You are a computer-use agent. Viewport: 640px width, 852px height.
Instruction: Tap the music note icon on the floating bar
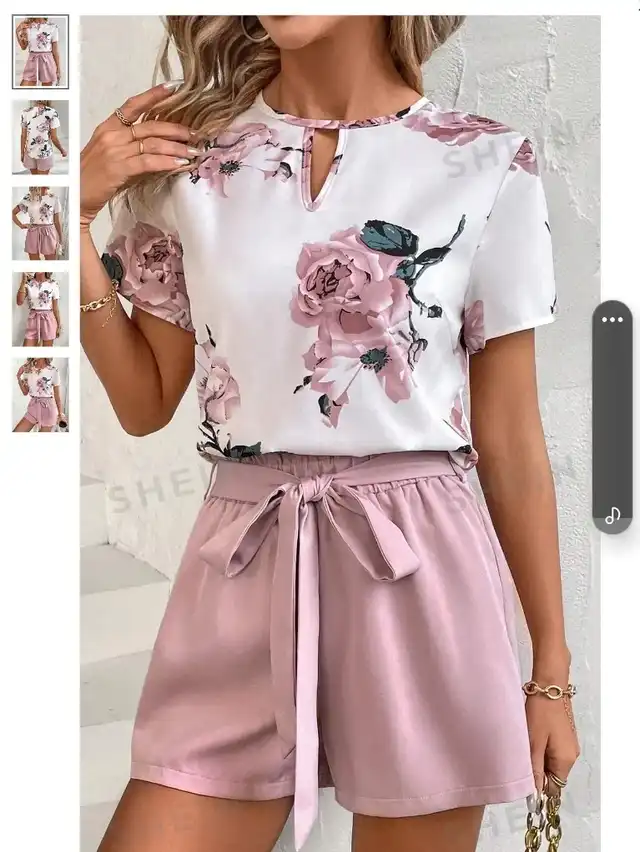613,515
